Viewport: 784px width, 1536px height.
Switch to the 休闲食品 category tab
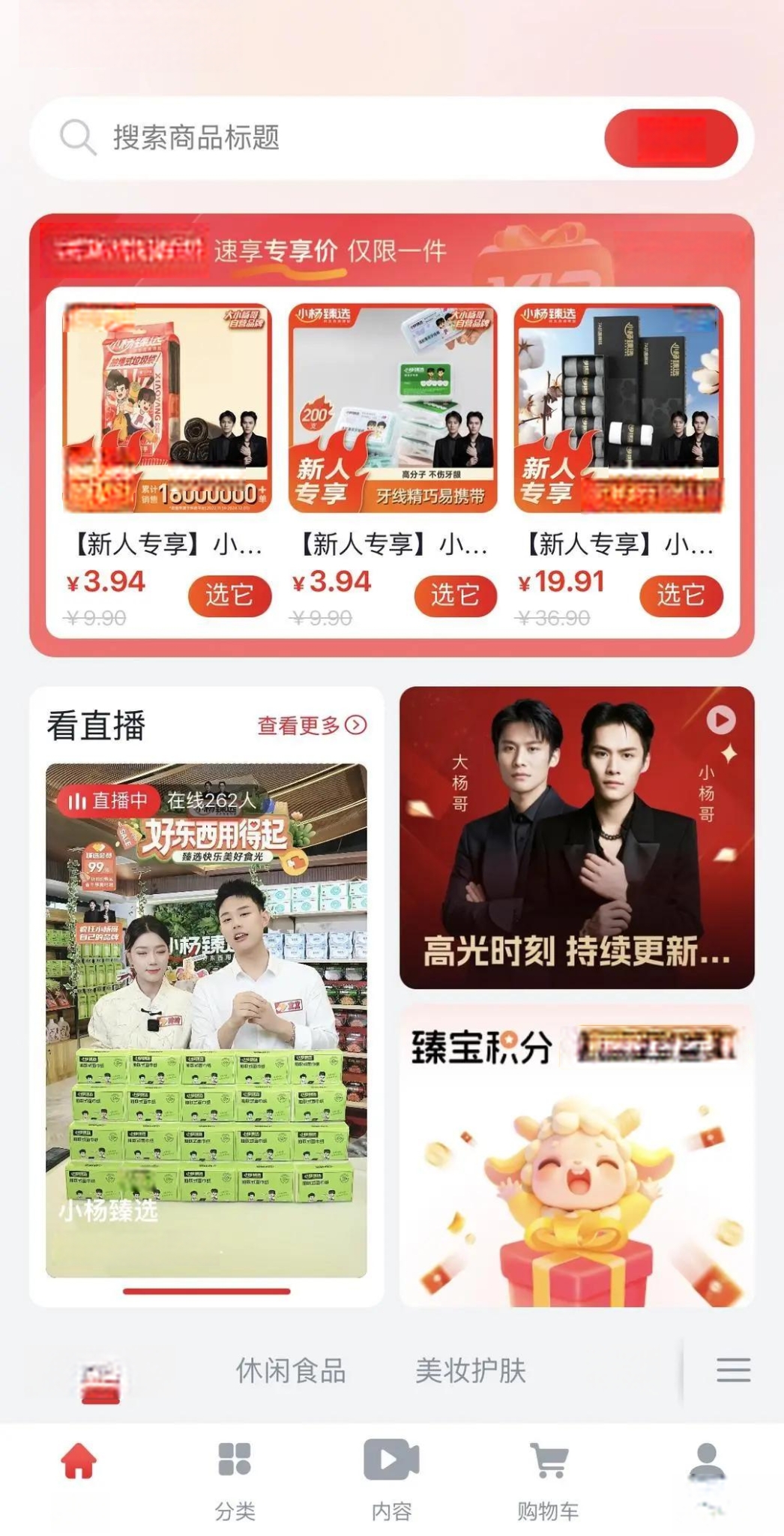[291, 1371]
